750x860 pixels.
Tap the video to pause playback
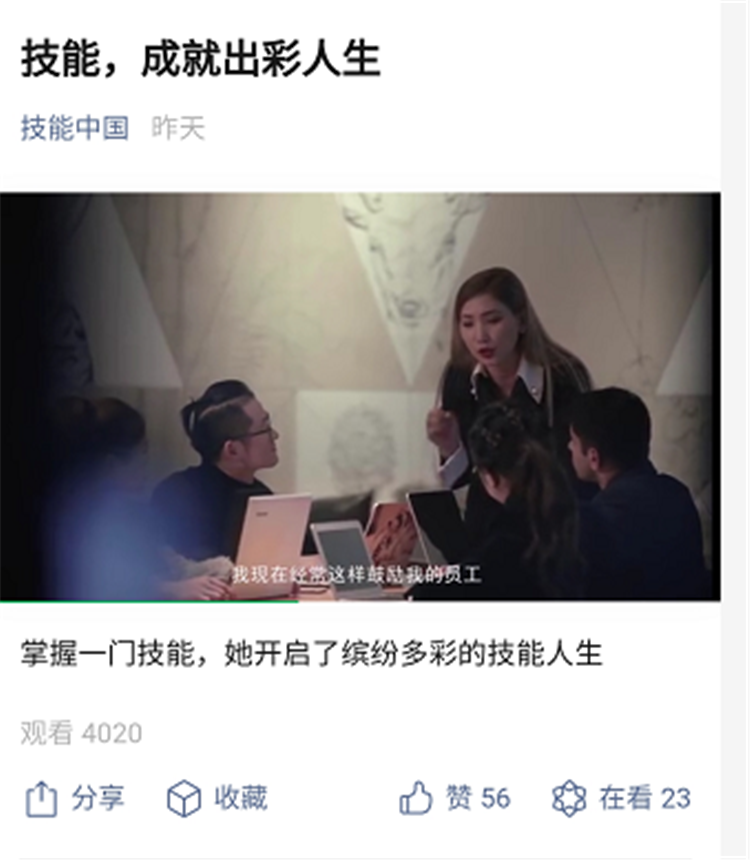coord(360,396)
